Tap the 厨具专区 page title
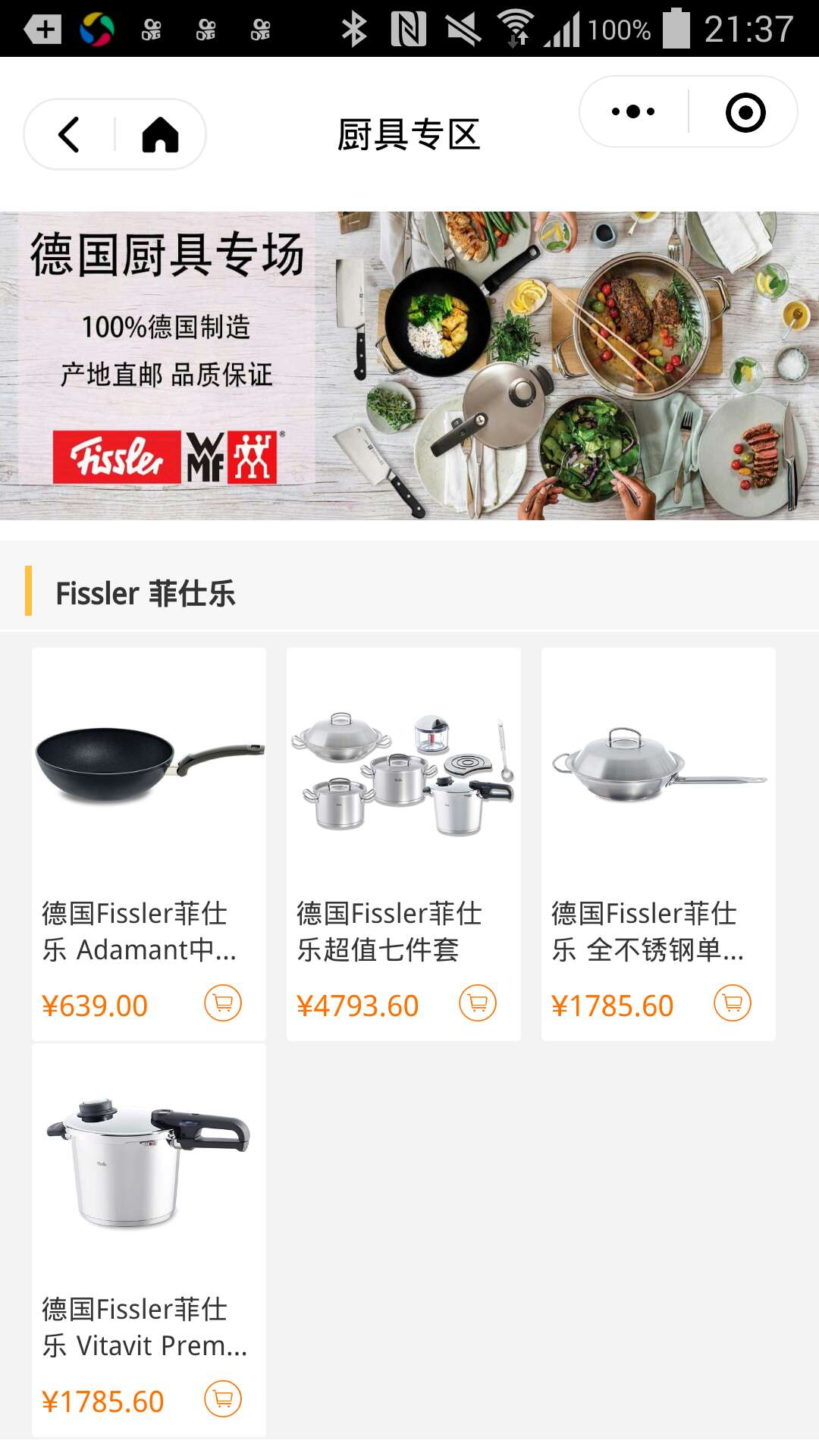The image size is (819, 1456). pyautogui.click(x=409, y=134)
